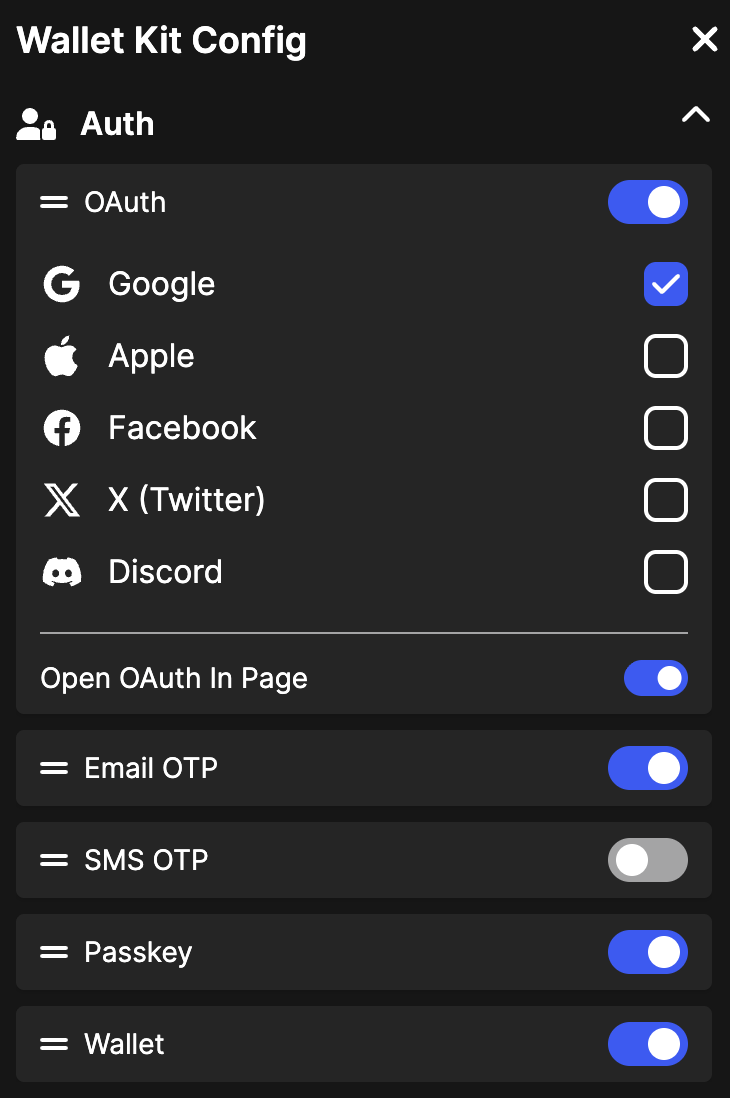Click the drag handle beside Email OTP
The height and width of the screenshot is (1098, 730).
click(52, 768)
